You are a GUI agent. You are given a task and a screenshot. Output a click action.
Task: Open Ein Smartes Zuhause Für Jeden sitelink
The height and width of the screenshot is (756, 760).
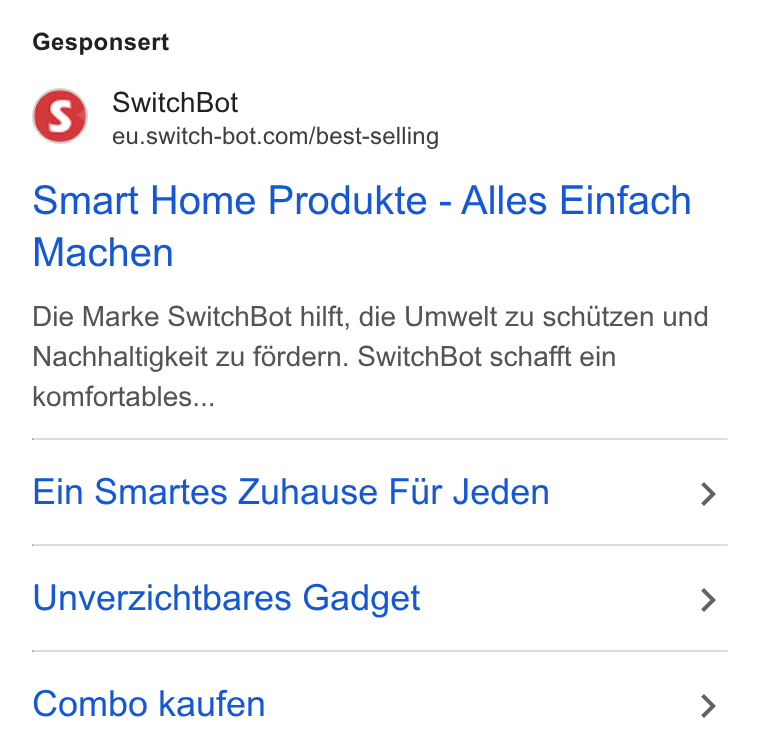pos(380,492)
